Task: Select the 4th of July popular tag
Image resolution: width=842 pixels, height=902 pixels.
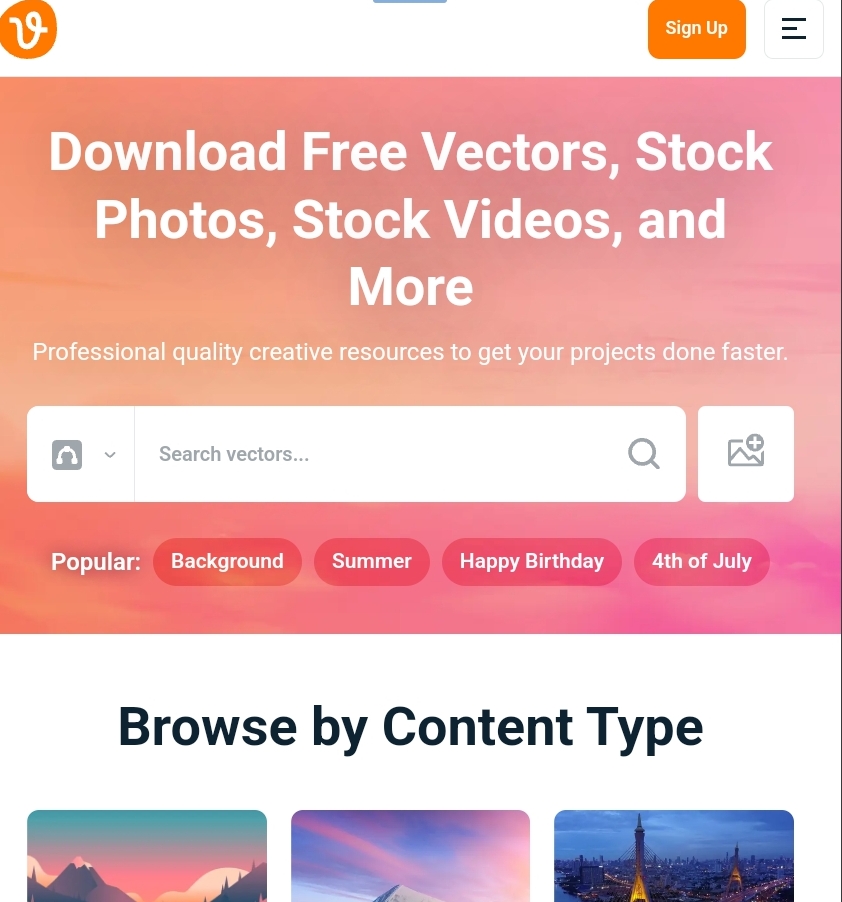Action: [701, 561]
